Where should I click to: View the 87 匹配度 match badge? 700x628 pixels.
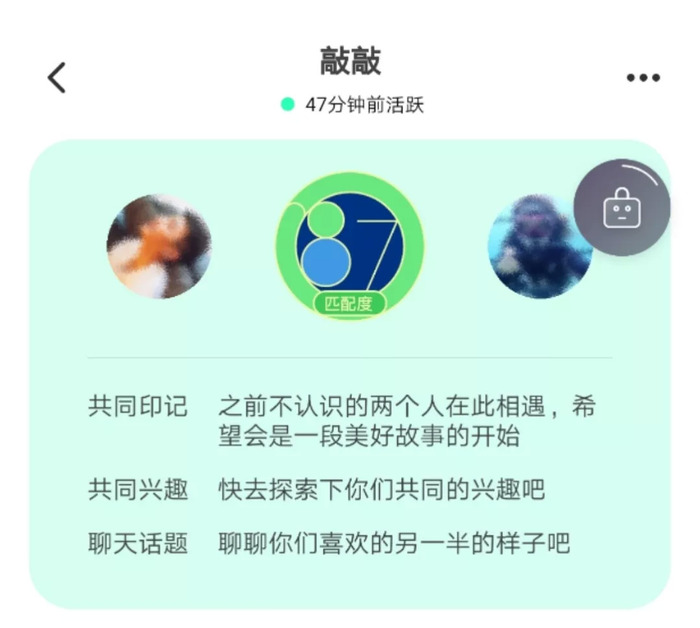click(350, 246)
